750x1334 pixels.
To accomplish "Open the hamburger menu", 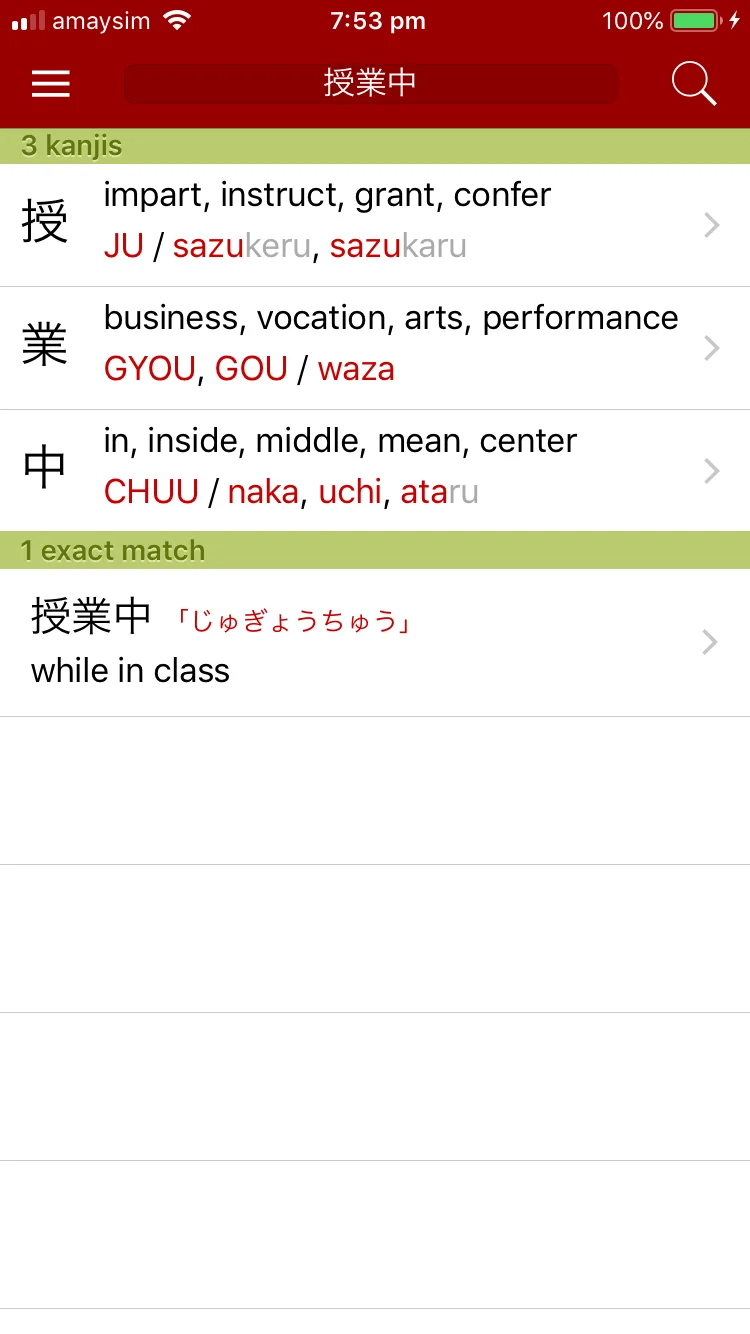I will 50,84.
